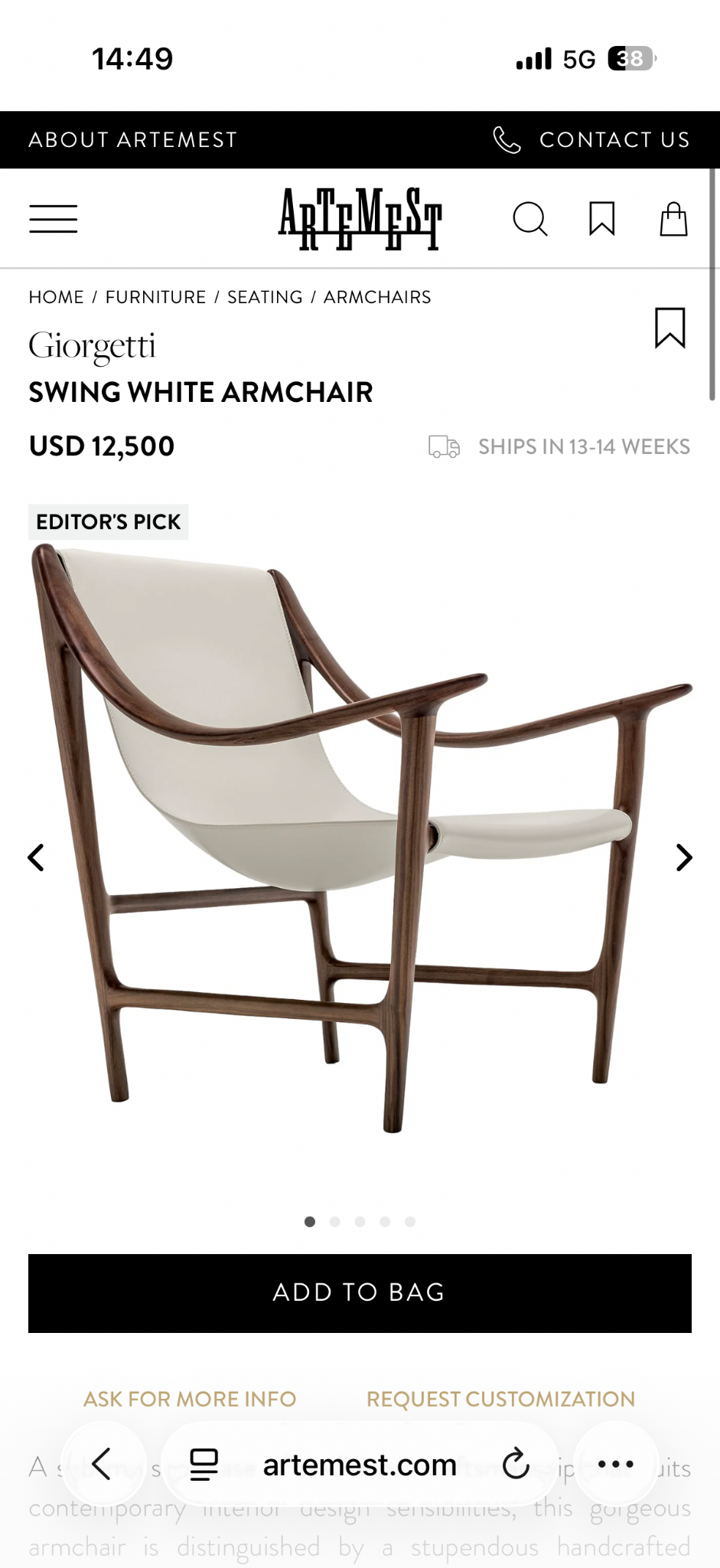This screenshot has height=1568, width=720.
Task: Reload the artemest.com page
Action: coord(516,1464)
